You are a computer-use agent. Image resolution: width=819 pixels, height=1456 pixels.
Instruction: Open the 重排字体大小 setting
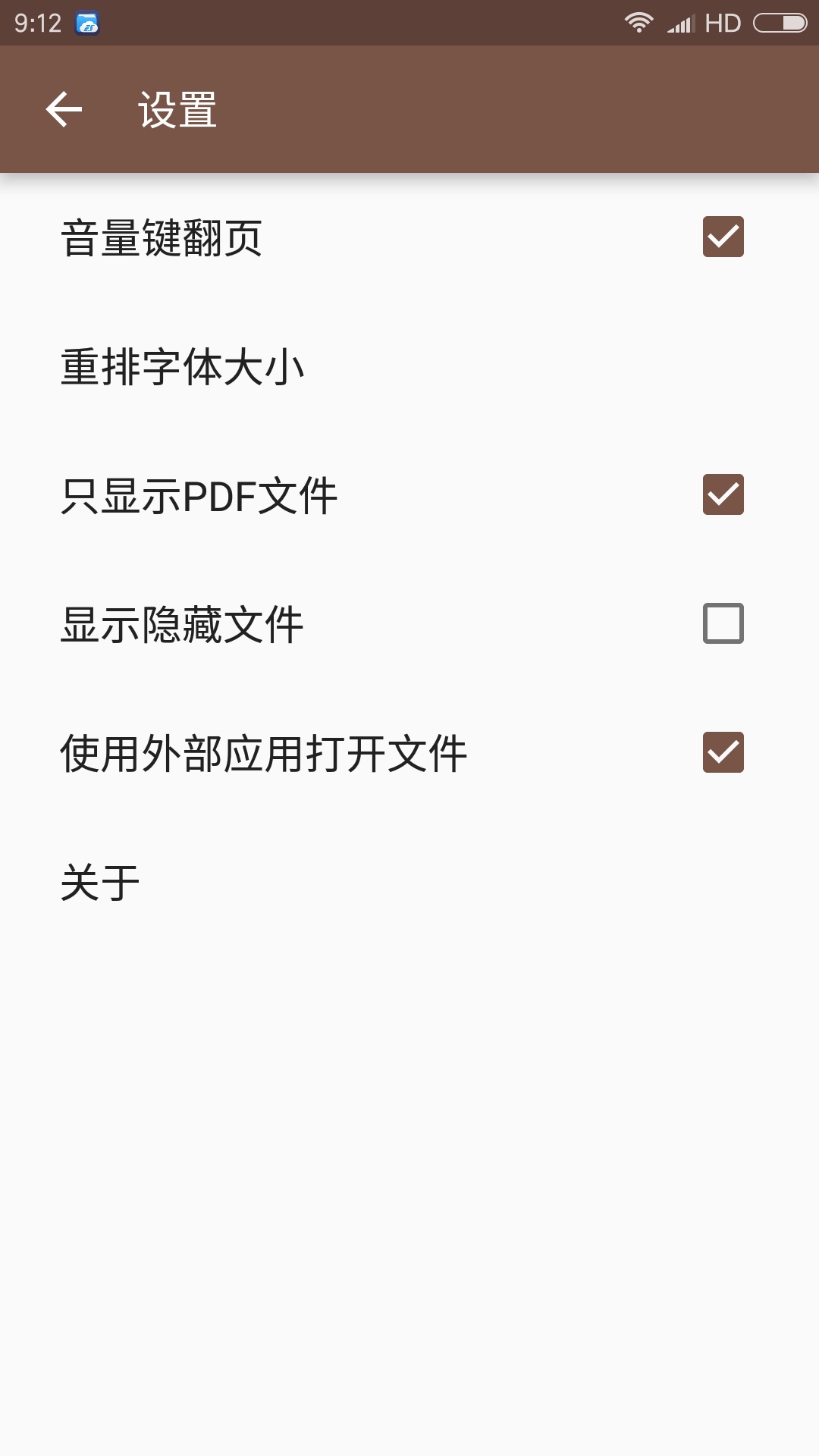[182, 367]
